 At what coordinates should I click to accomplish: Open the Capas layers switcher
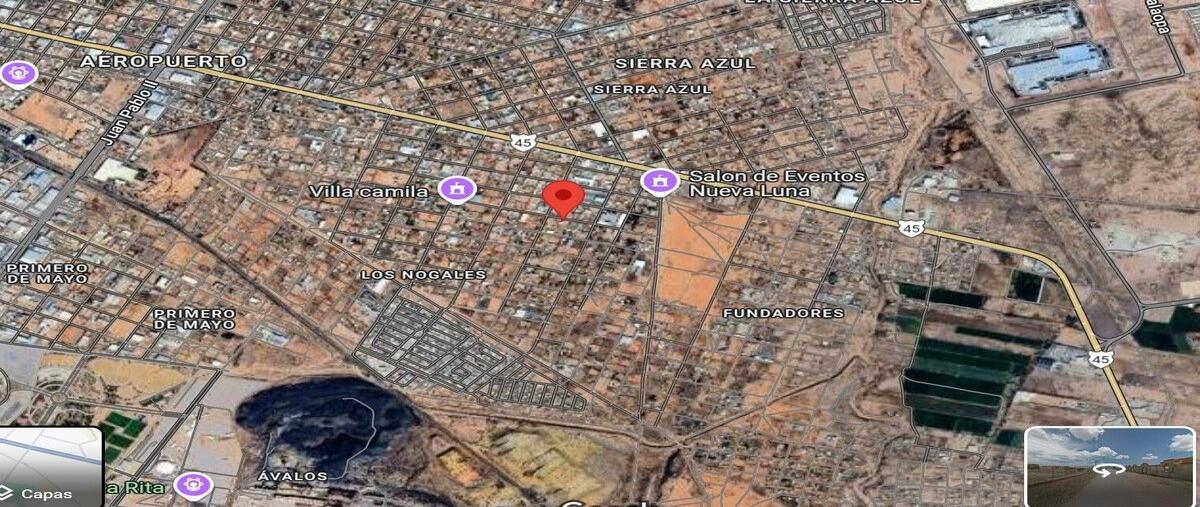(50, 467)
